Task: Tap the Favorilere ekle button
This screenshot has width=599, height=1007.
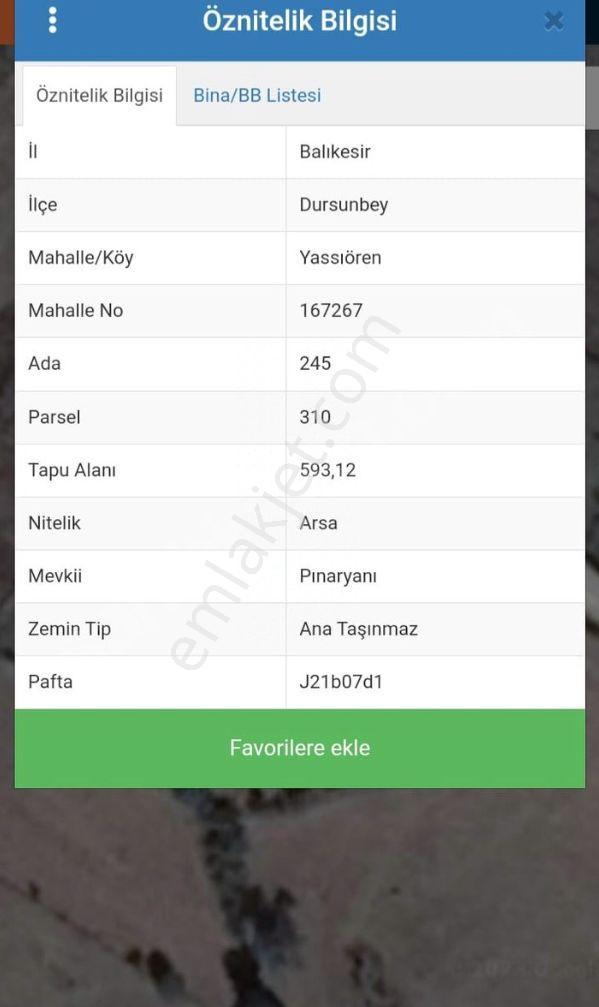Action: 300,748
